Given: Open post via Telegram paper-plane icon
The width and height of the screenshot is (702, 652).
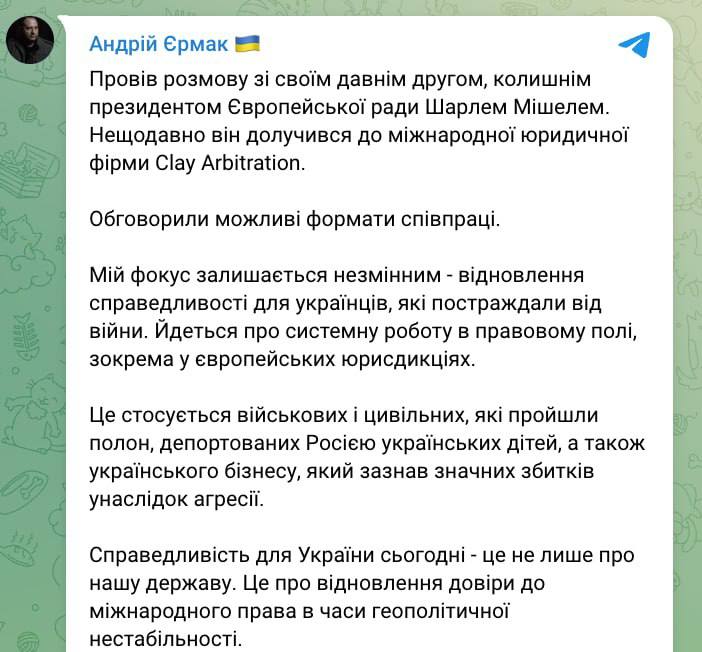Looking at the screenshot, I should (x=634, y=44).
